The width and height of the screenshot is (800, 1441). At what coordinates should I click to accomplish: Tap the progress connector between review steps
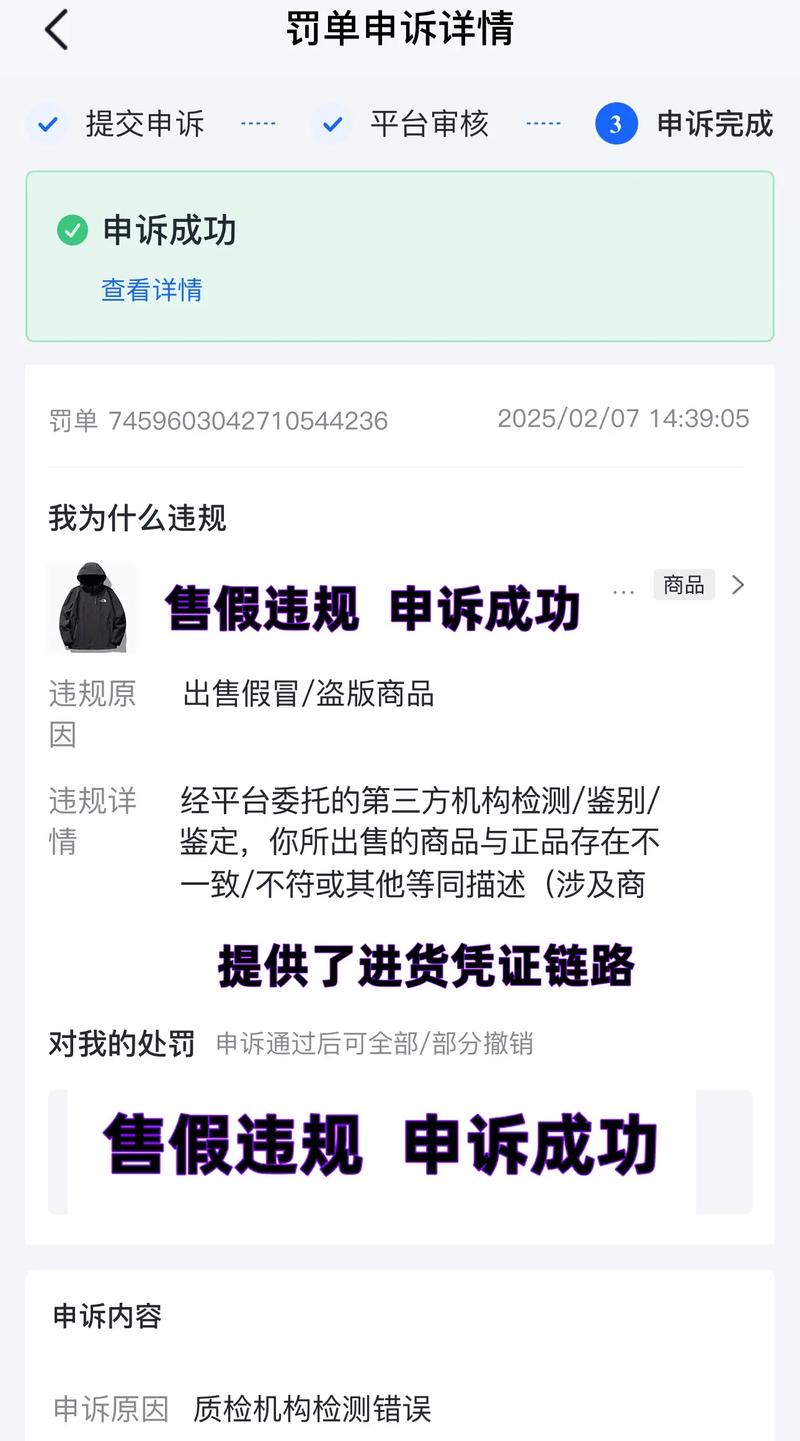[x=259, y=124]
